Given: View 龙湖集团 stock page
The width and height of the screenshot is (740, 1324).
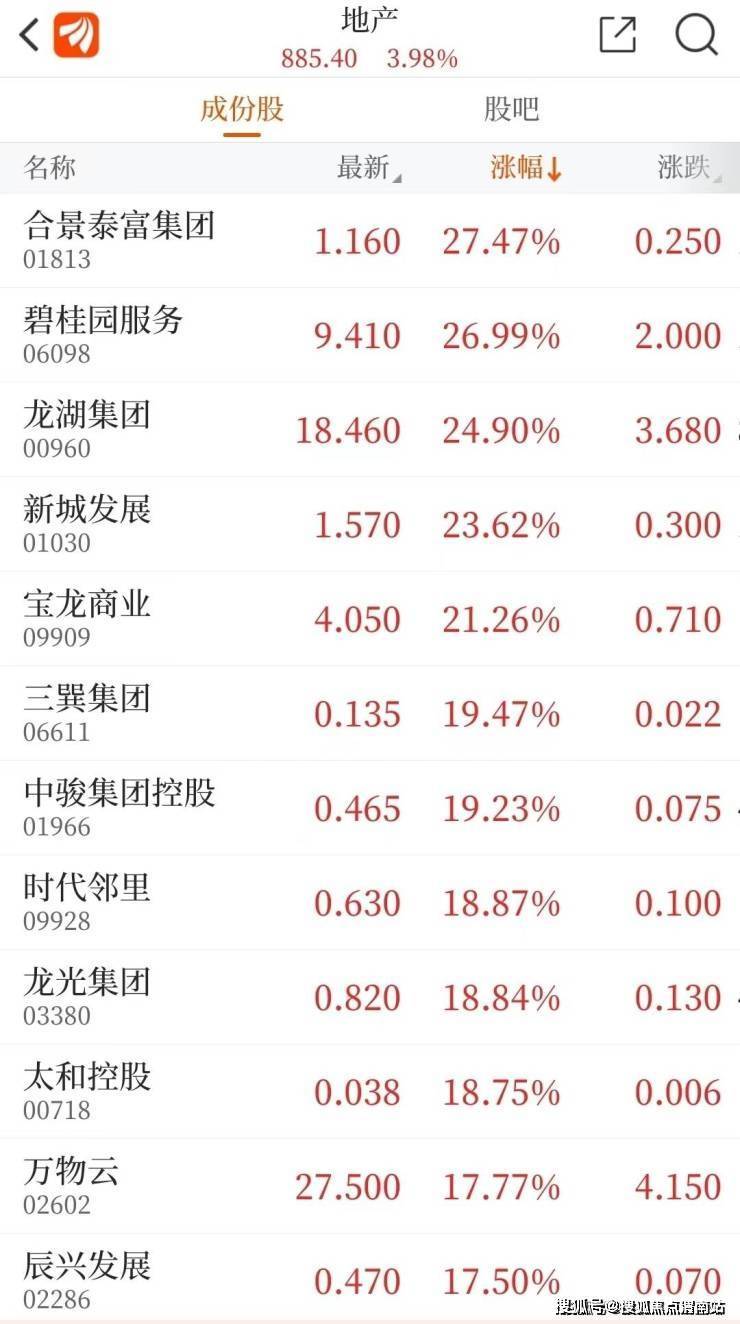Looking at the screenshot, I should [x=87, y=429].
